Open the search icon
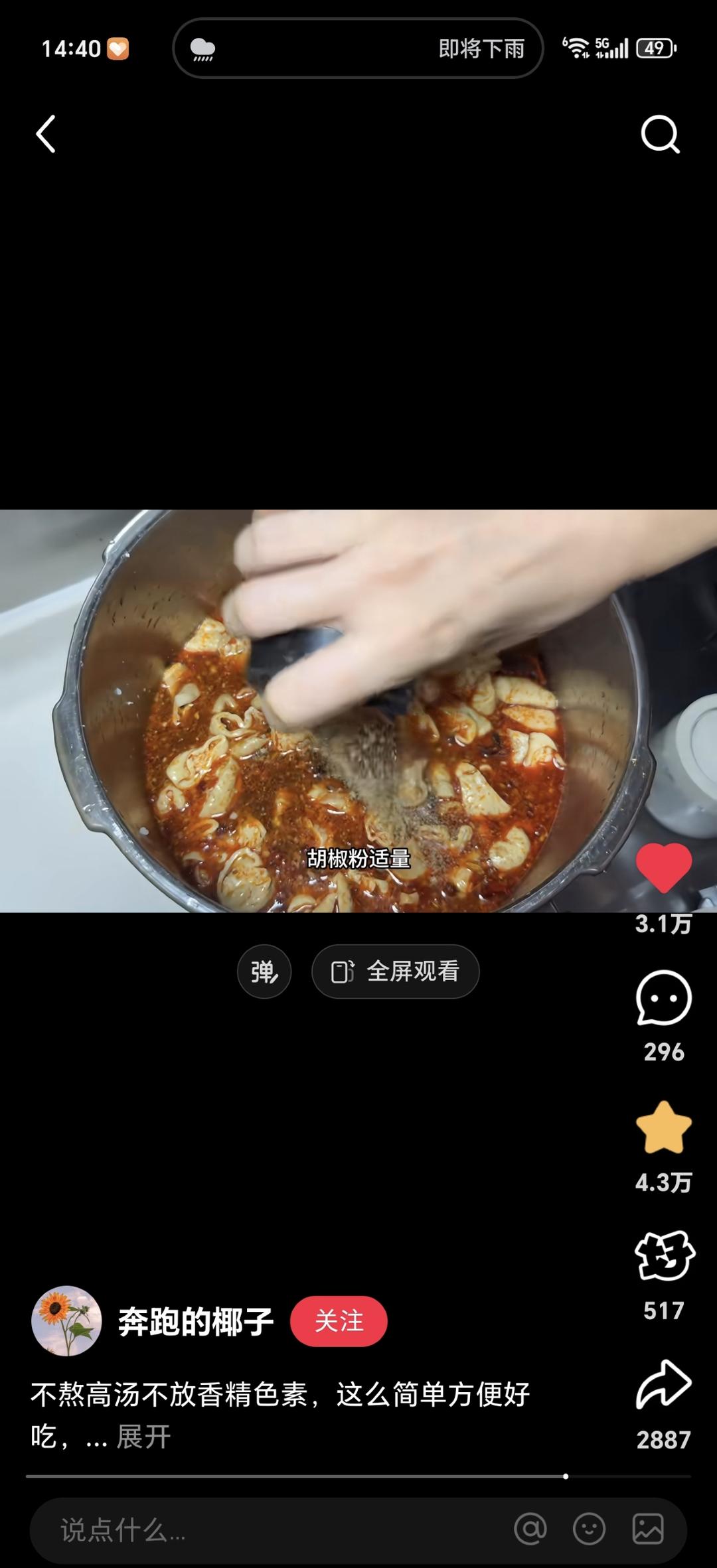This screenshot has width=717, height=1568. (660, 134)
